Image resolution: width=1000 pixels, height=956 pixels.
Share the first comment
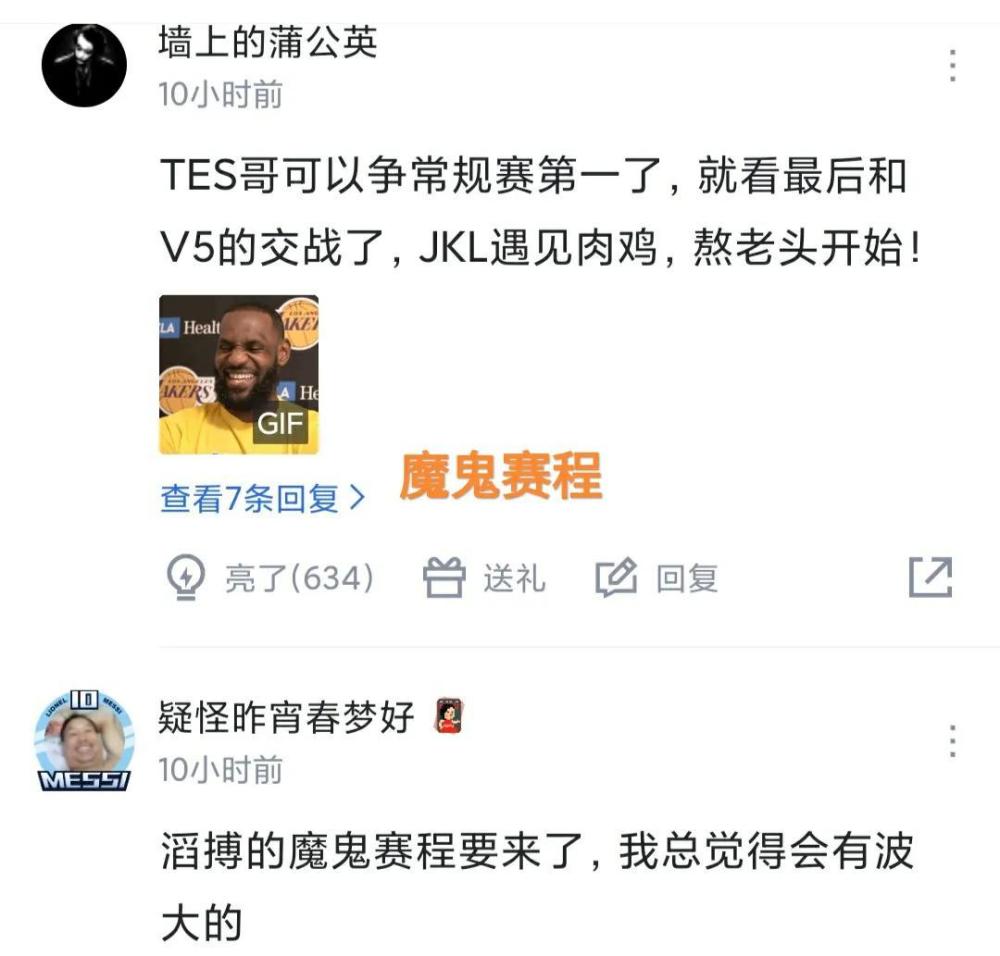pyautogui.click(x=930, y=578)
